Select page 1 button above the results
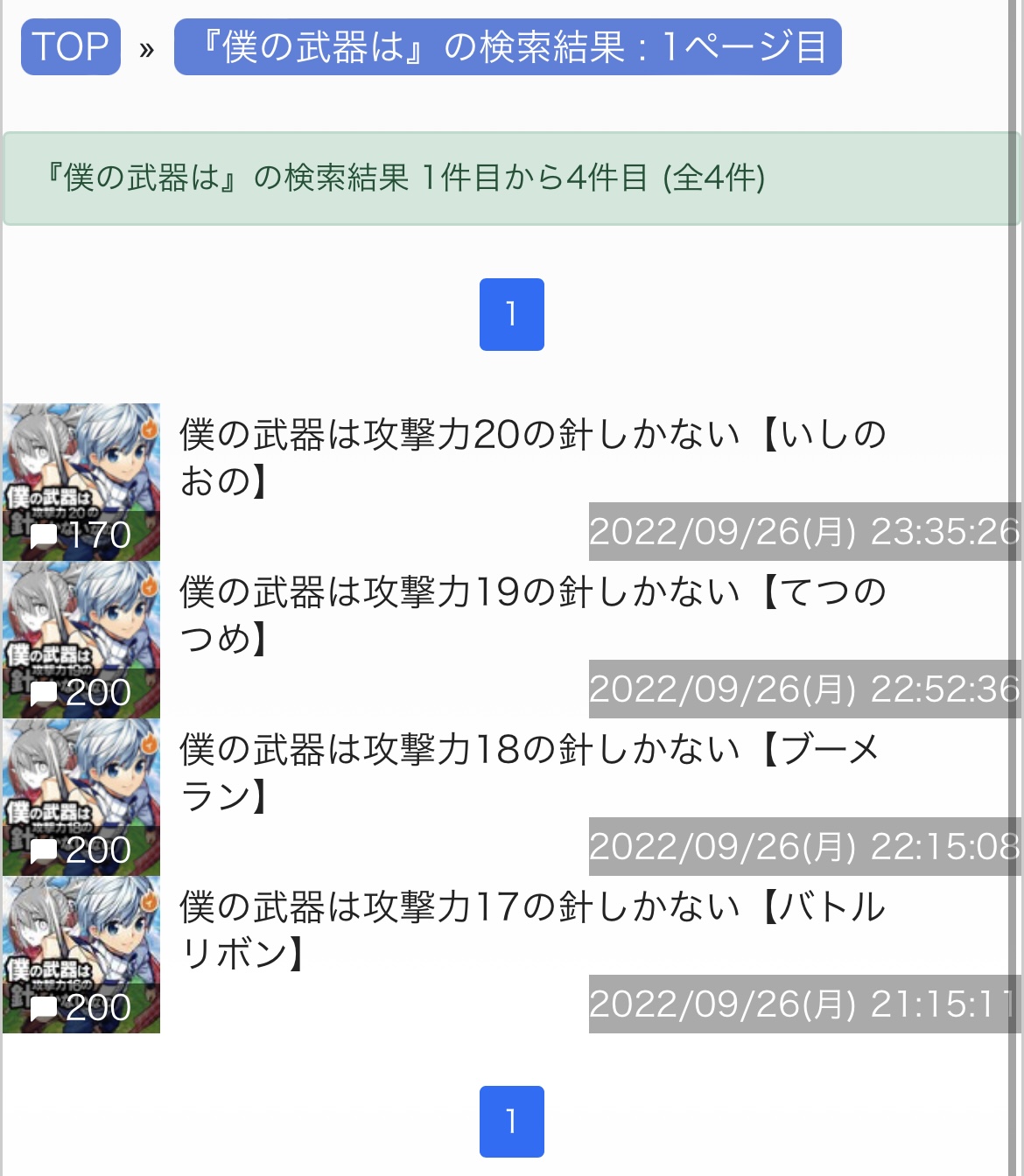This screenshot has width=1024, height=1176. [512, 314]
